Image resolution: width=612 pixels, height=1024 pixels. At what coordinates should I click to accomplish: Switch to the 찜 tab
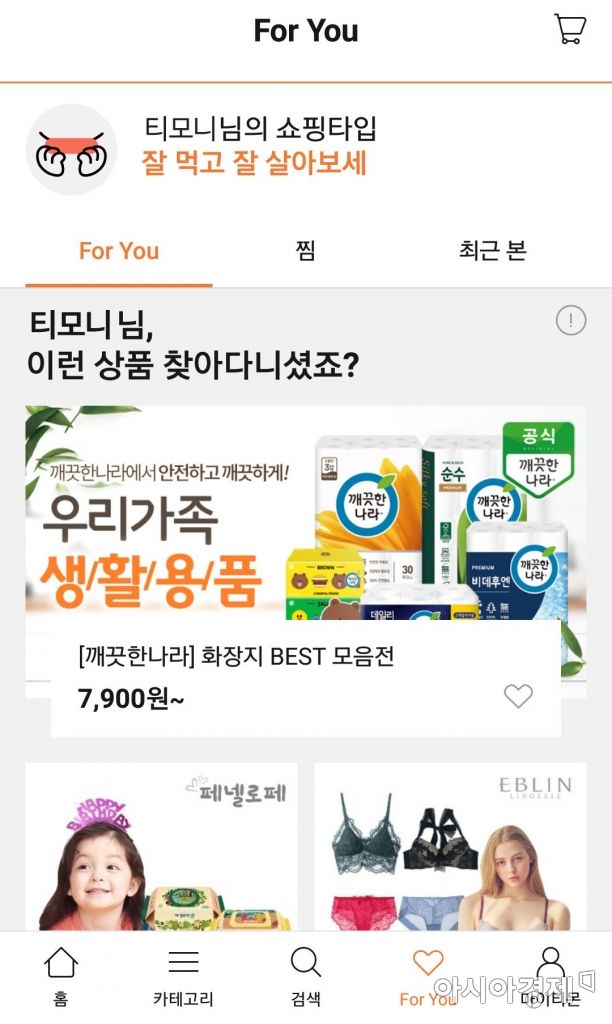[306, 251]
